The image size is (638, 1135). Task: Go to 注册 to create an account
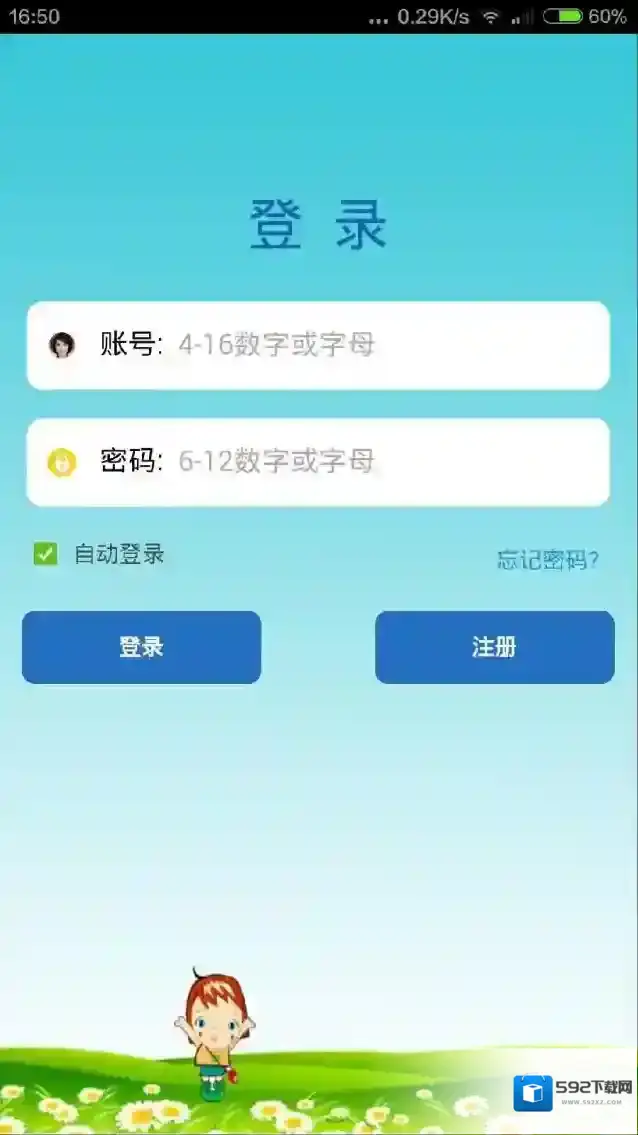tap(494, 647)
